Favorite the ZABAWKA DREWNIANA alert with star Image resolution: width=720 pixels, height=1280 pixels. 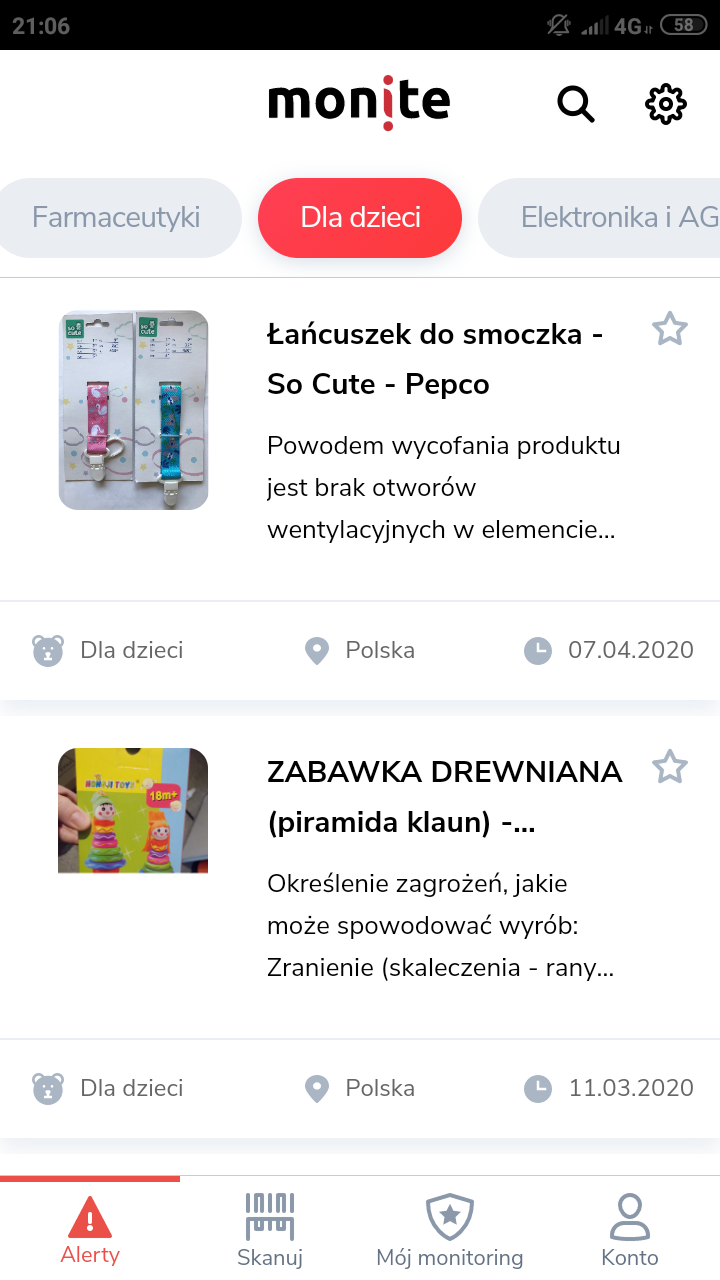point(670,767)
